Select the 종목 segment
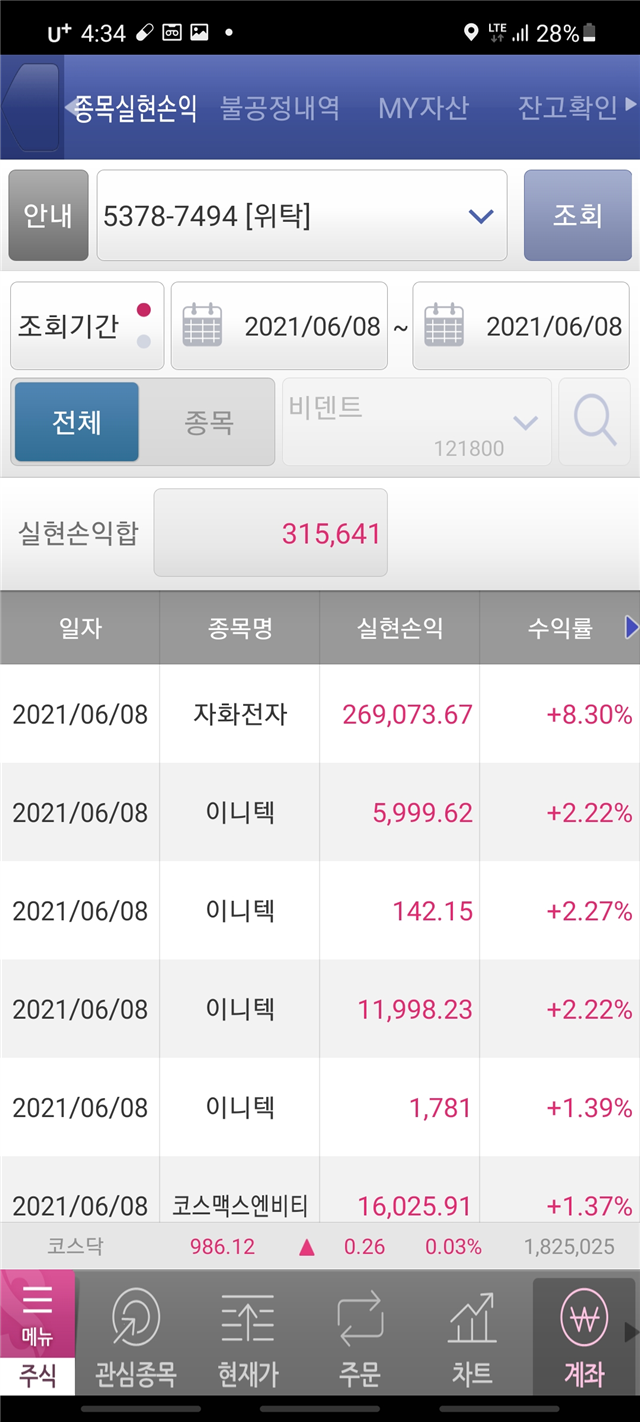Image resolution: width=640 pixels, height=1422 pixels. (x=208, y=422)
